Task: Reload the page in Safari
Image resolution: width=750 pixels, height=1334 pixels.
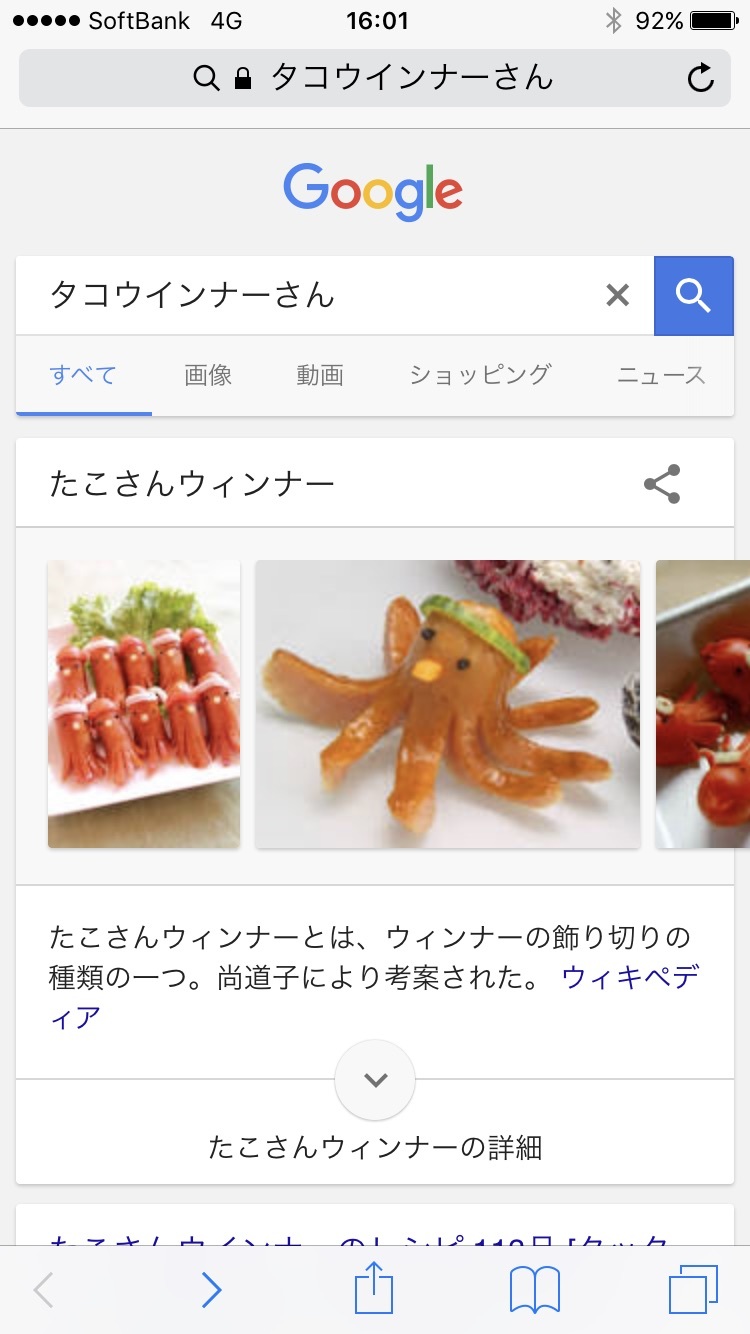Action: tap(702, 78)
